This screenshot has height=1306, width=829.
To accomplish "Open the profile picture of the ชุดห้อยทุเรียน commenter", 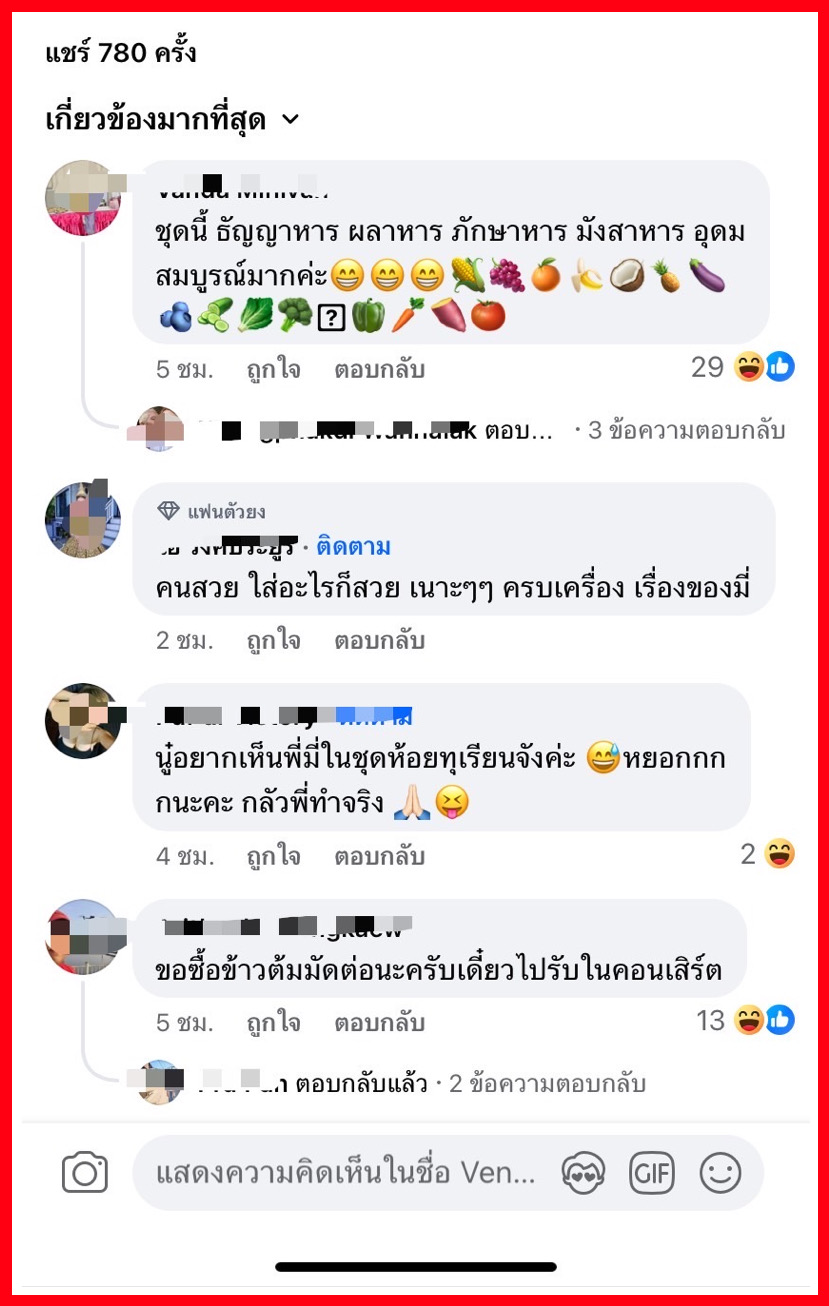I will click(x=83, y=721).
